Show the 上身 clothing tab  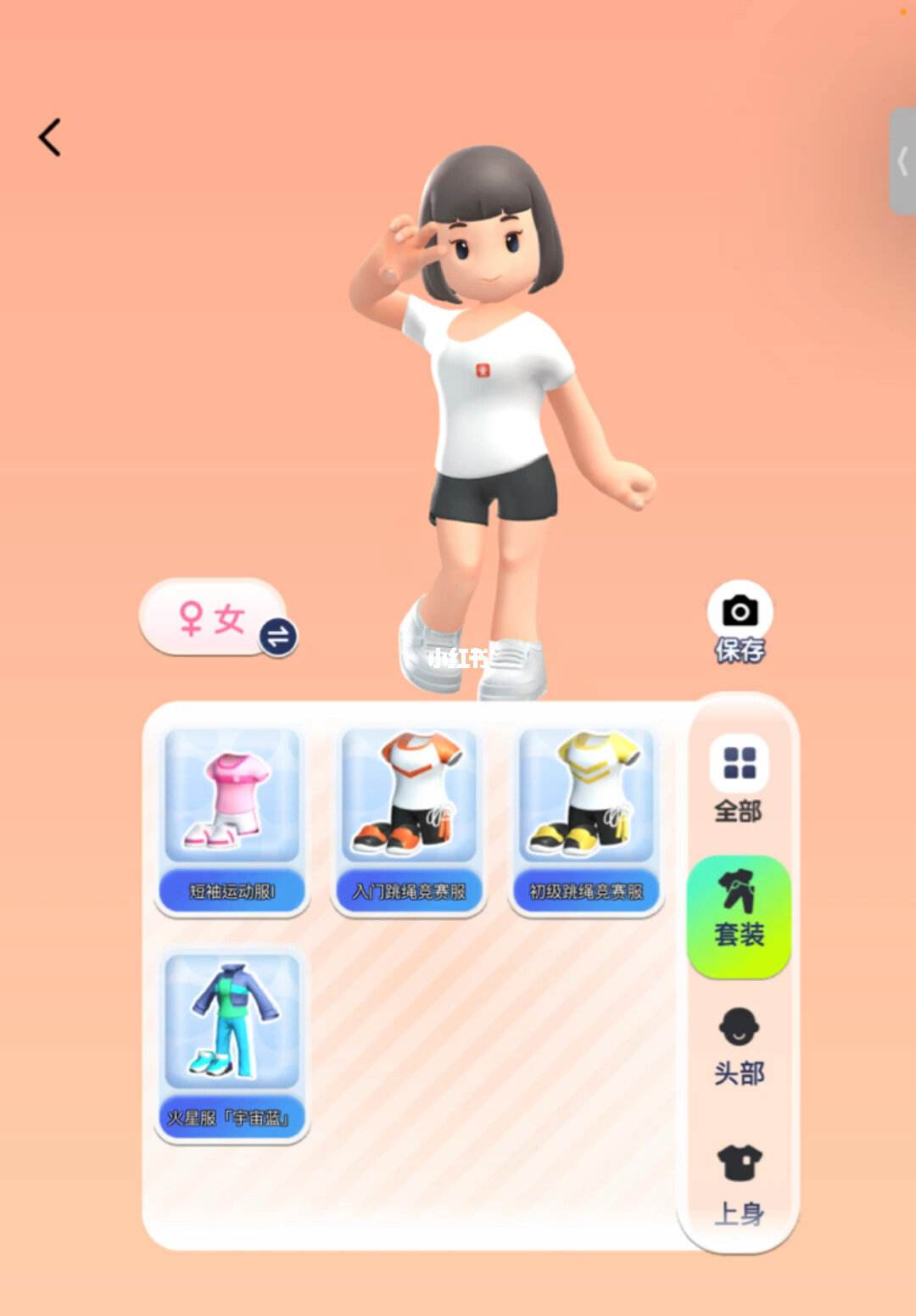[x=739, y=1184]
